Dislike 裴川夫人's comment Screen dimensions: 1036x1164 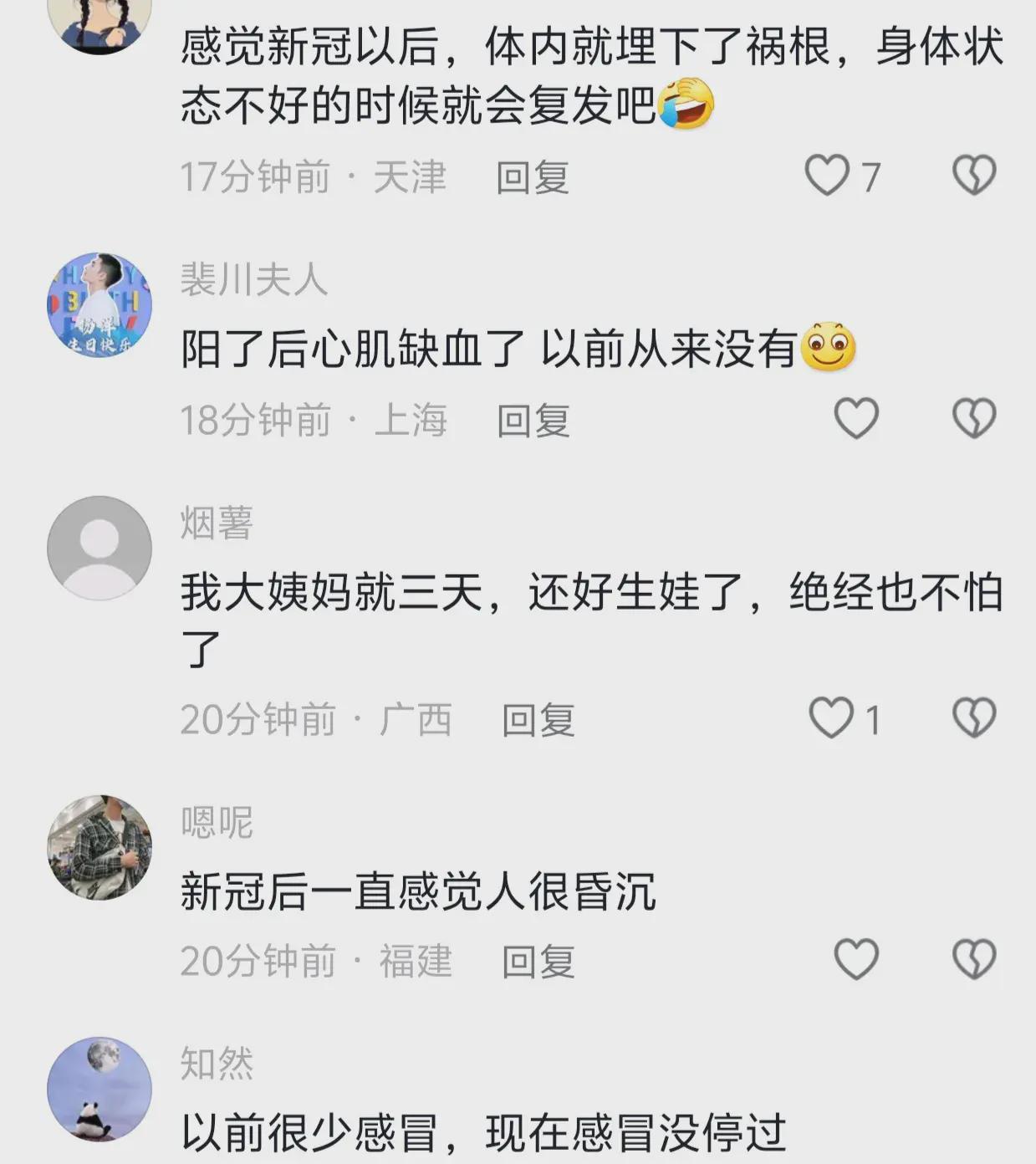pos(974,418)
